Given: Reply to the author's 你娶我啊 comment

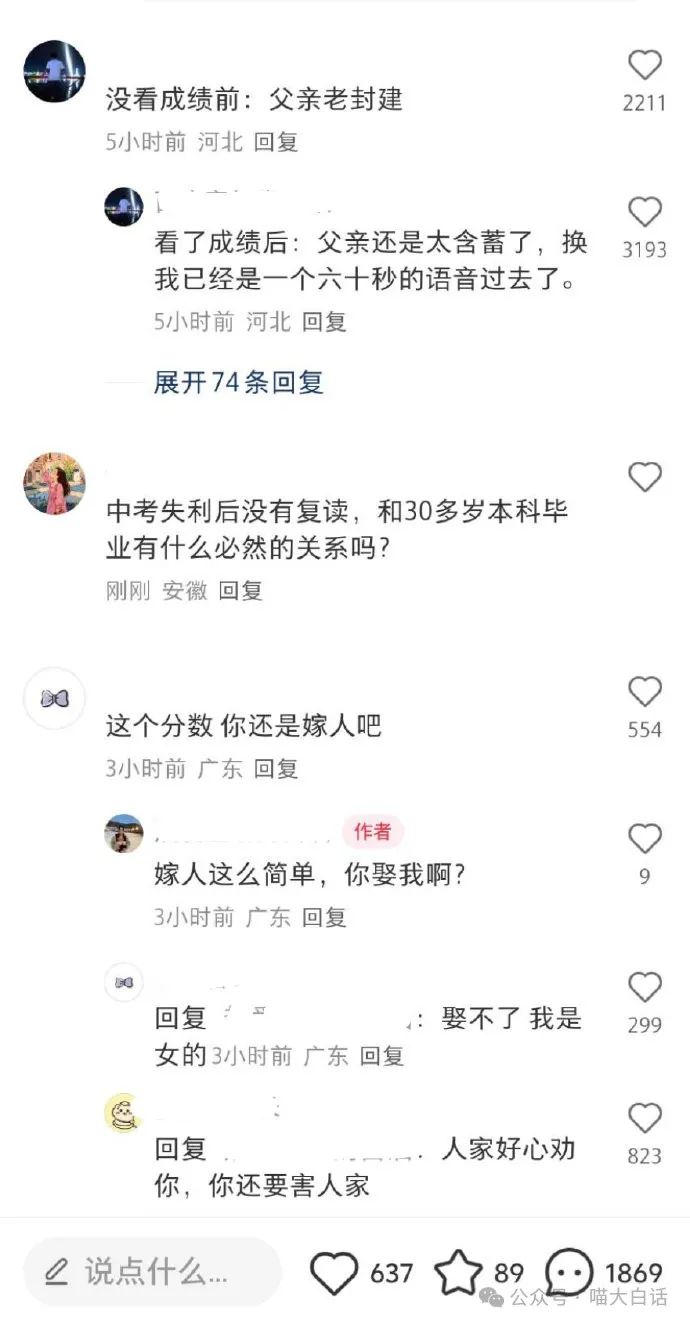Looking at the screenshot, I should tap(324, 916).
